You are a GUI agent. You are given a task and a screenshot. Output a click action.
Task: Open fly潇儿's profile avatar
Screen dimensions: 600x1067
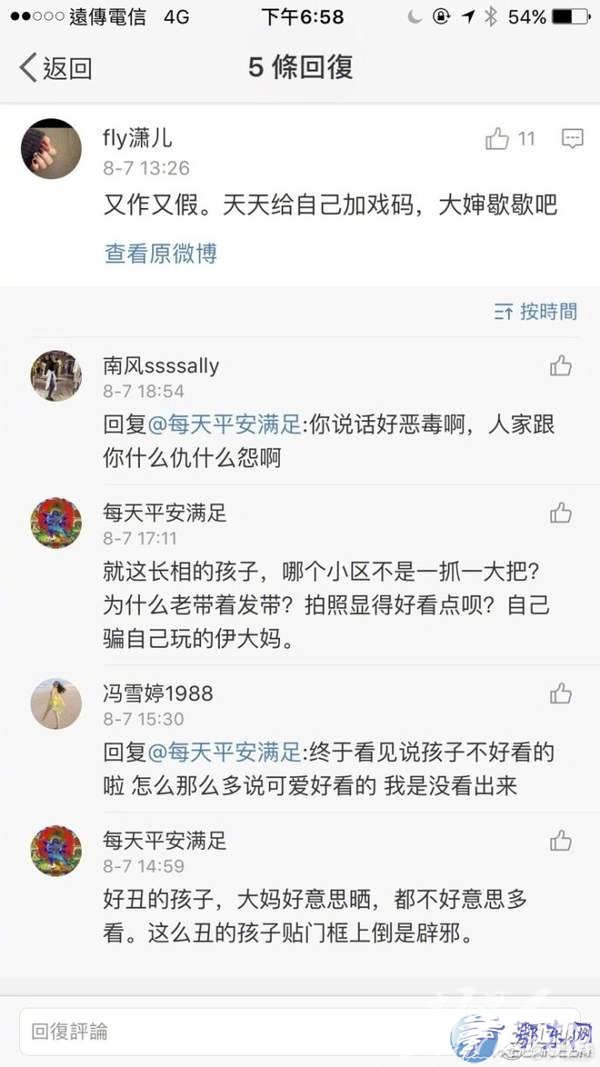pyautogui.click(x=52, y=149)
